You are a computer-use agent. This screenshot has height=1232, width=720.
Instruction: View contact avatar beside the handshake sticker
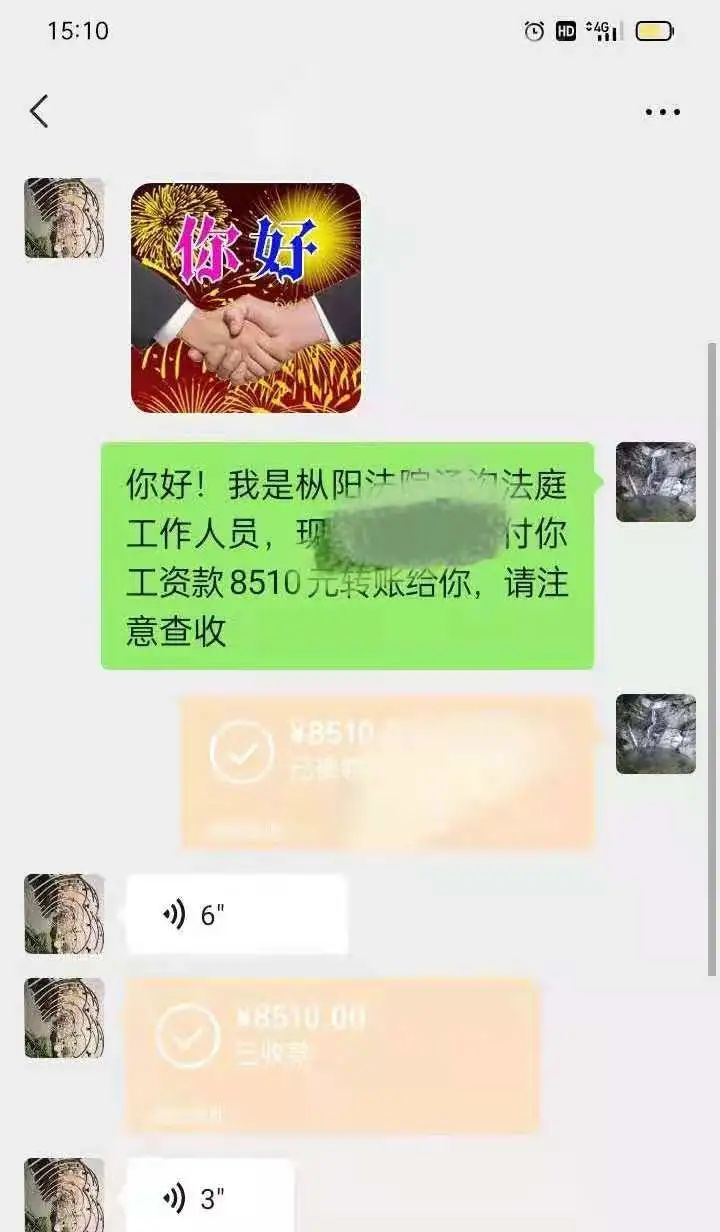pyautogui.click(x=64, y=218)
